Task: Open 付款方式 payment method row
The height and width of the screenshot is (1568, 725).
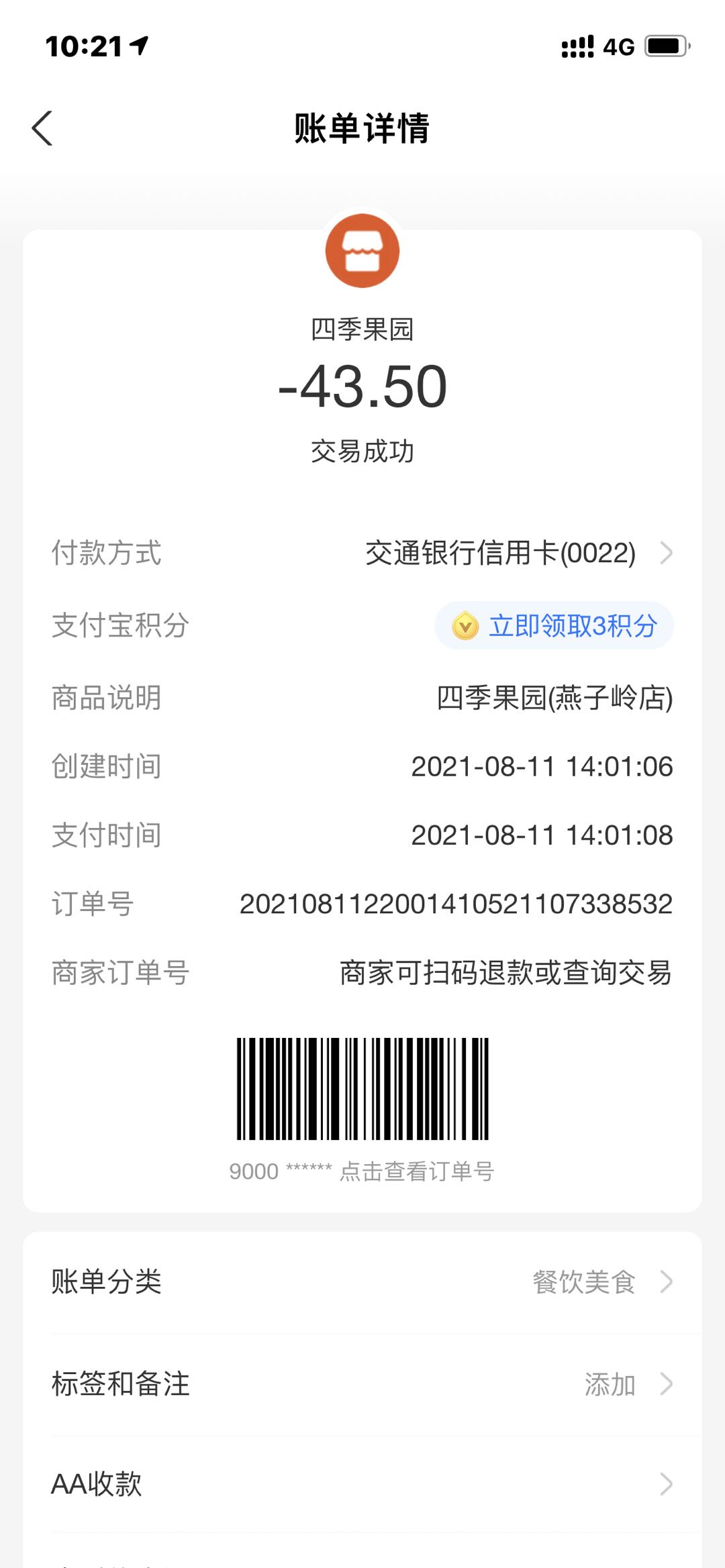Action: pyautogui.click(x=362, y=553)
